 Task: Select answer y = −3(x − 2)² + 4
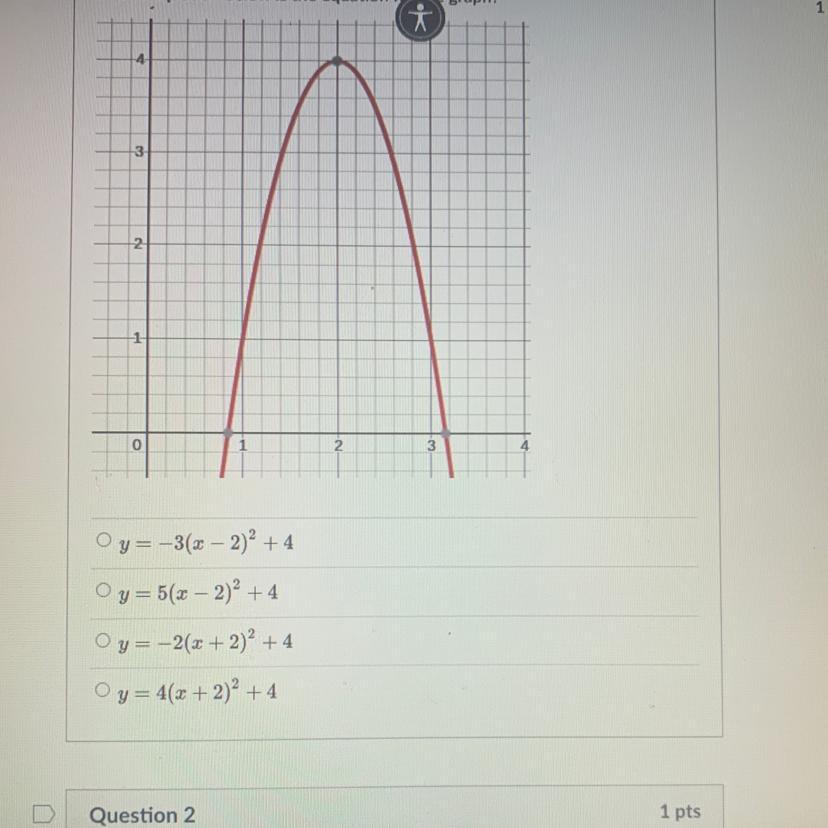tap(103, 541)
